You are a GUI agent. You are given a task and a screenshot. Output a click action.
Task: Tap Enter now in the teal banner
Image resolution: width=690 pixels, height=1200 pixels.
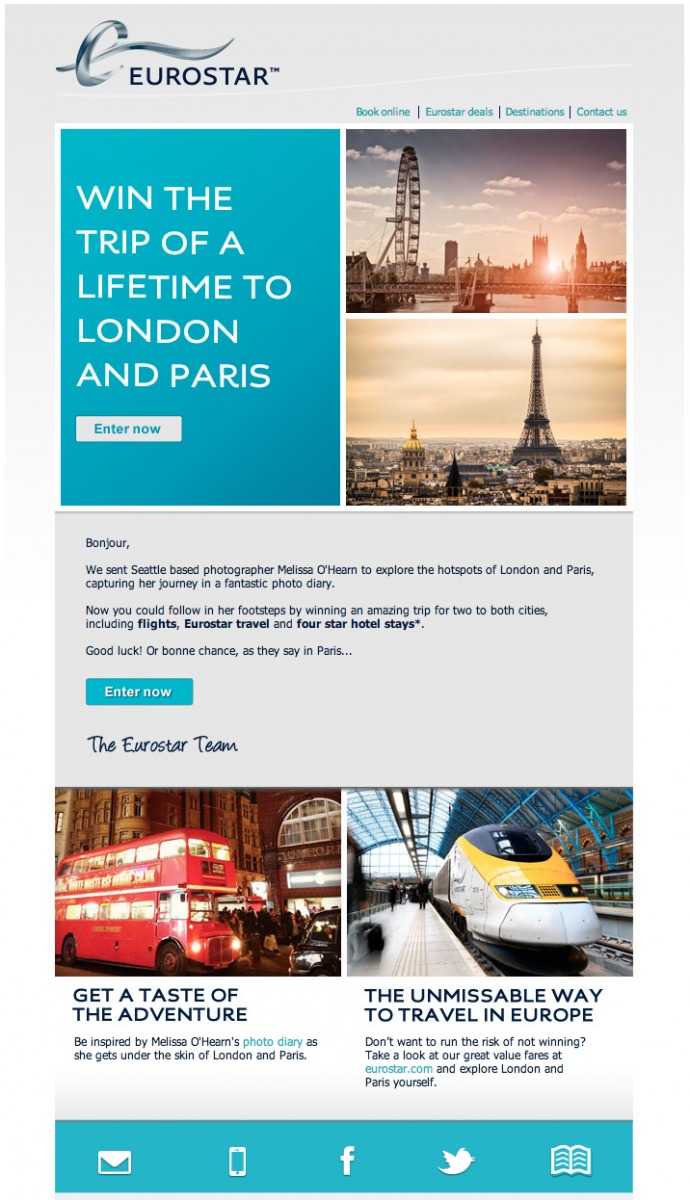[128, 429]
